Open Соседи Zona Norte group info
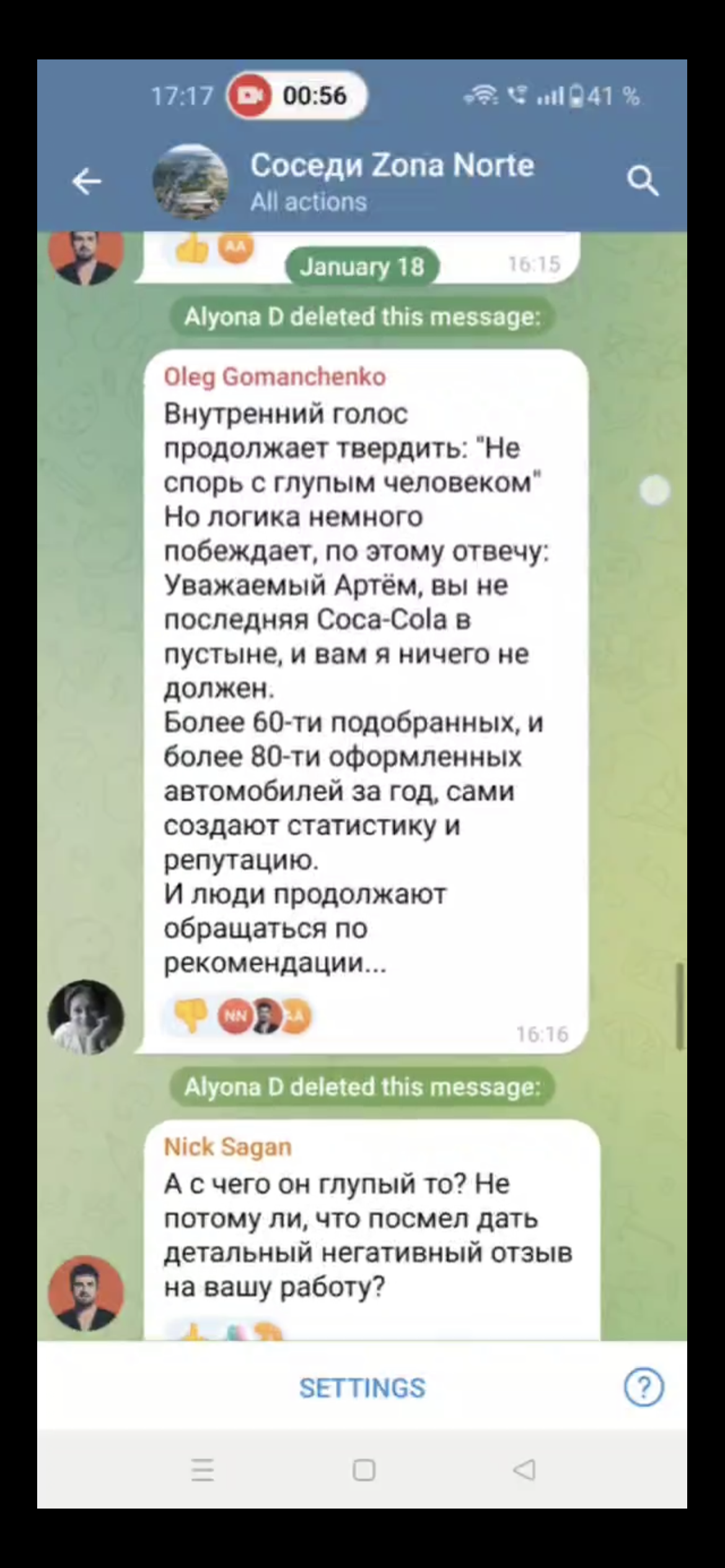Viewport: 725px width, 1568px height. coord(392,181)
